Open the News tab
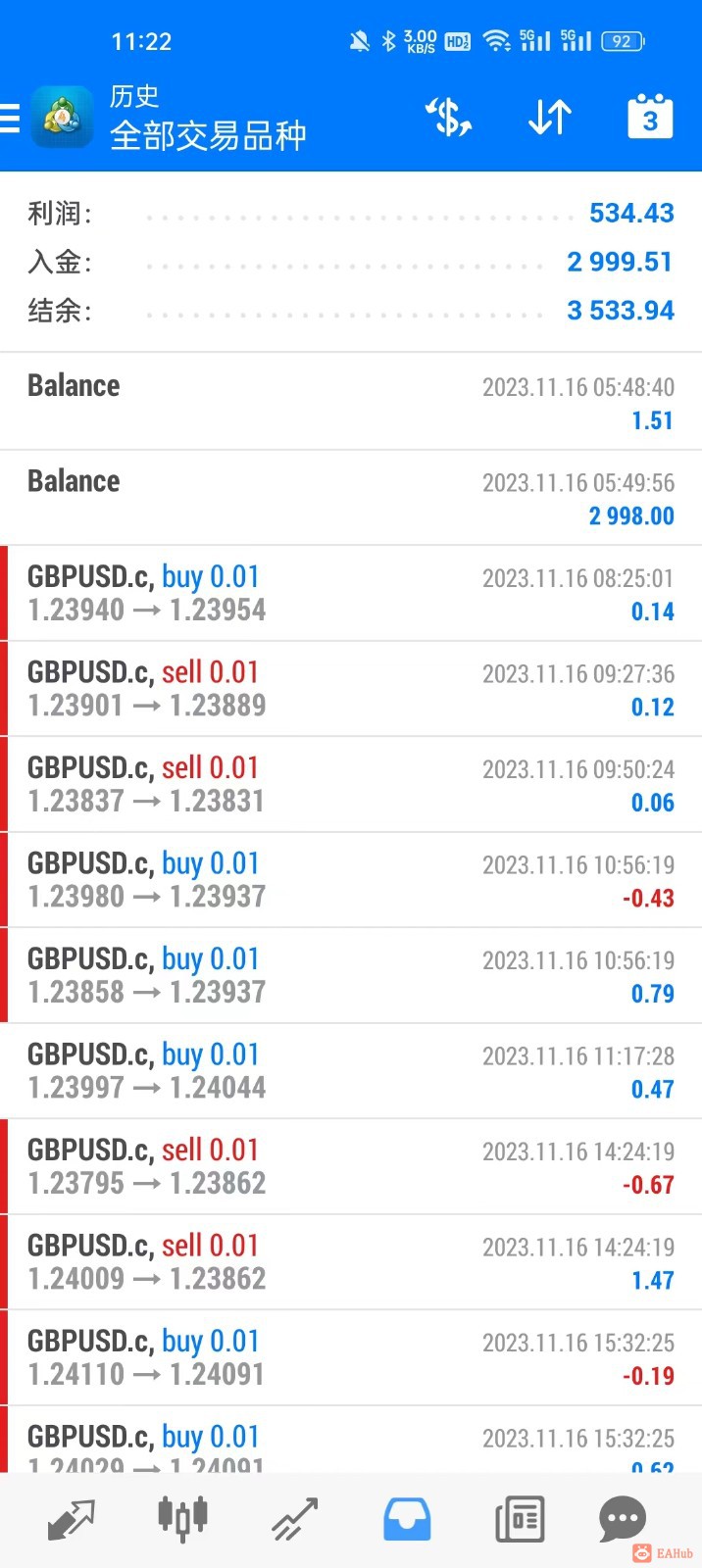The width and height of the screenshot is (702, 1568). pos(519,1519)
